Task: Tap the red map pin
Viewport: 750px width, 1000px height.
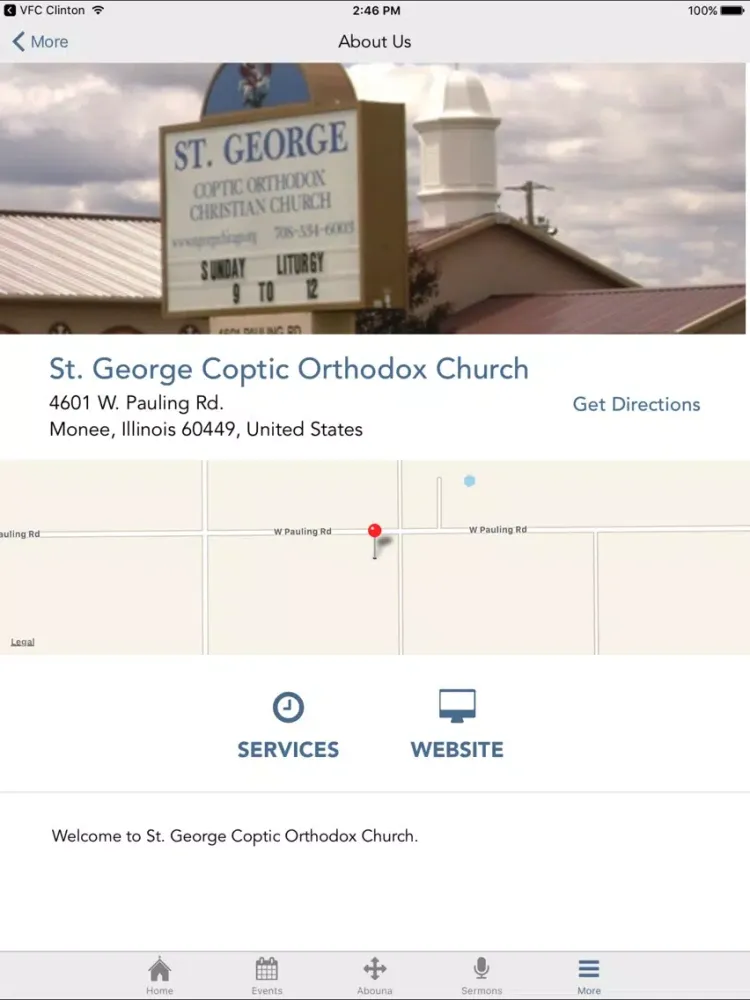Action: click(x=375, y=531)
